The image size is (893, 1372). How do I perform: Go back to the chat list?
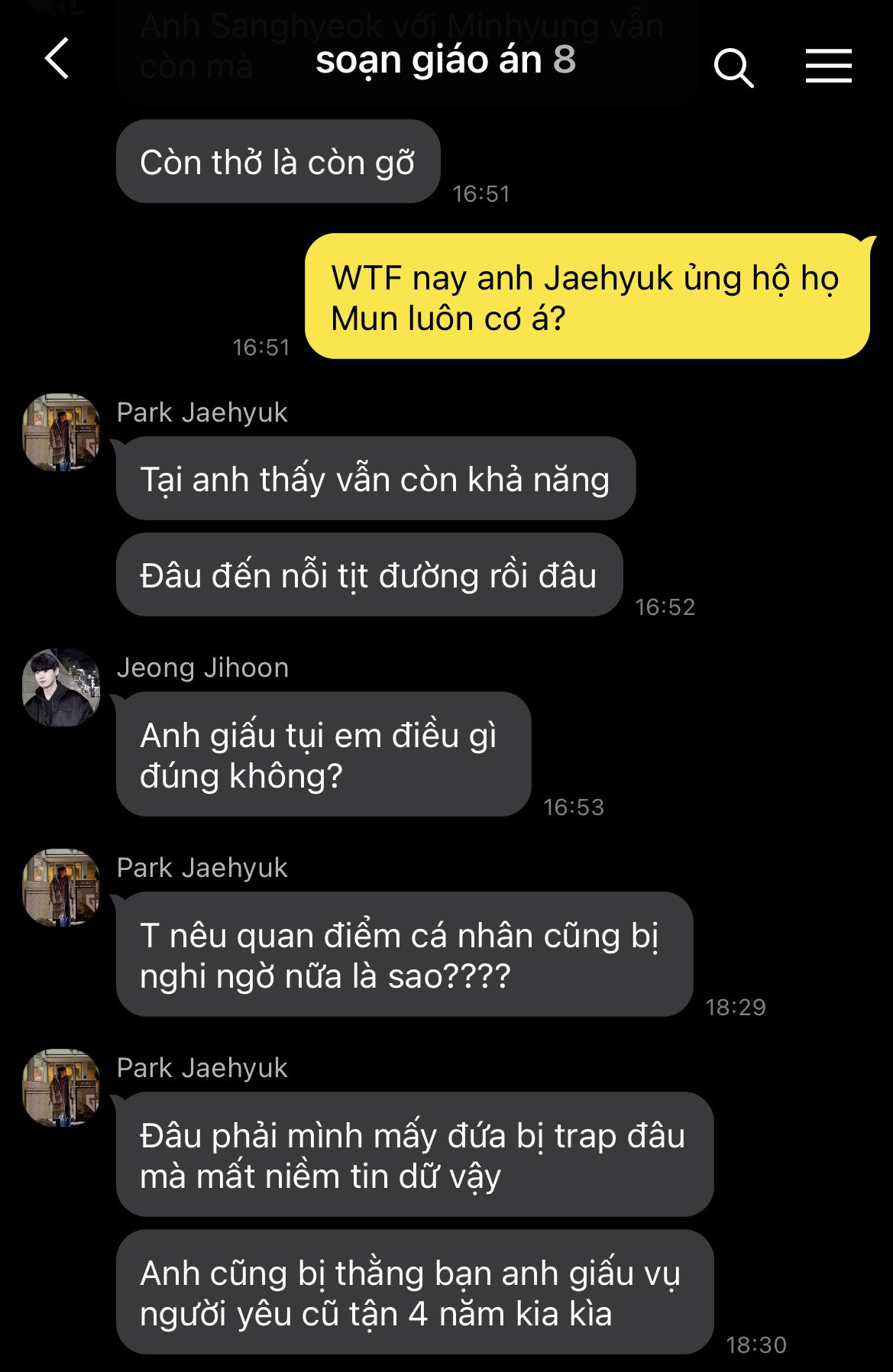57,59
